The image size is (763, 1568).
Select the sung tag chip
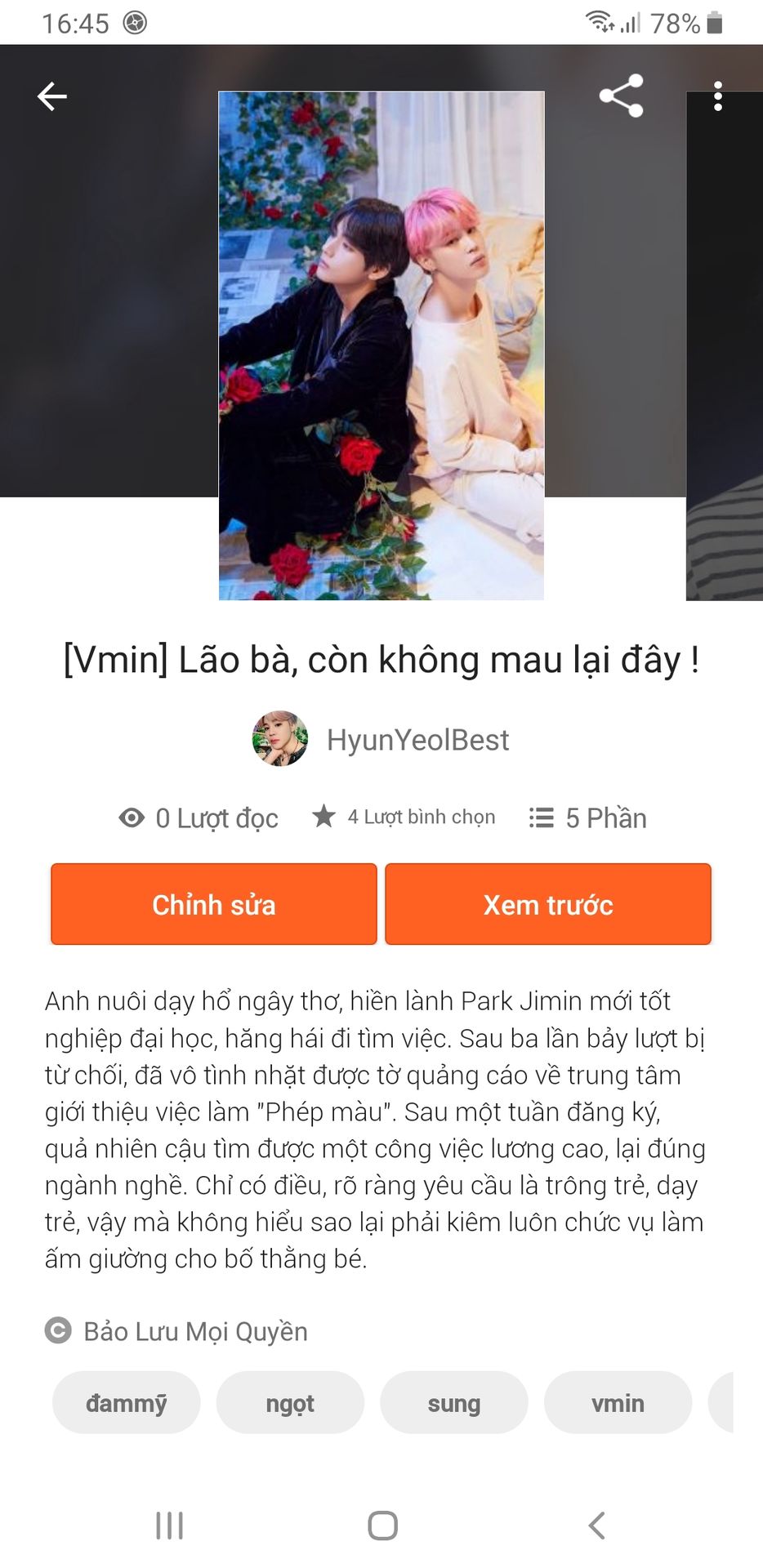(453, 1403)
